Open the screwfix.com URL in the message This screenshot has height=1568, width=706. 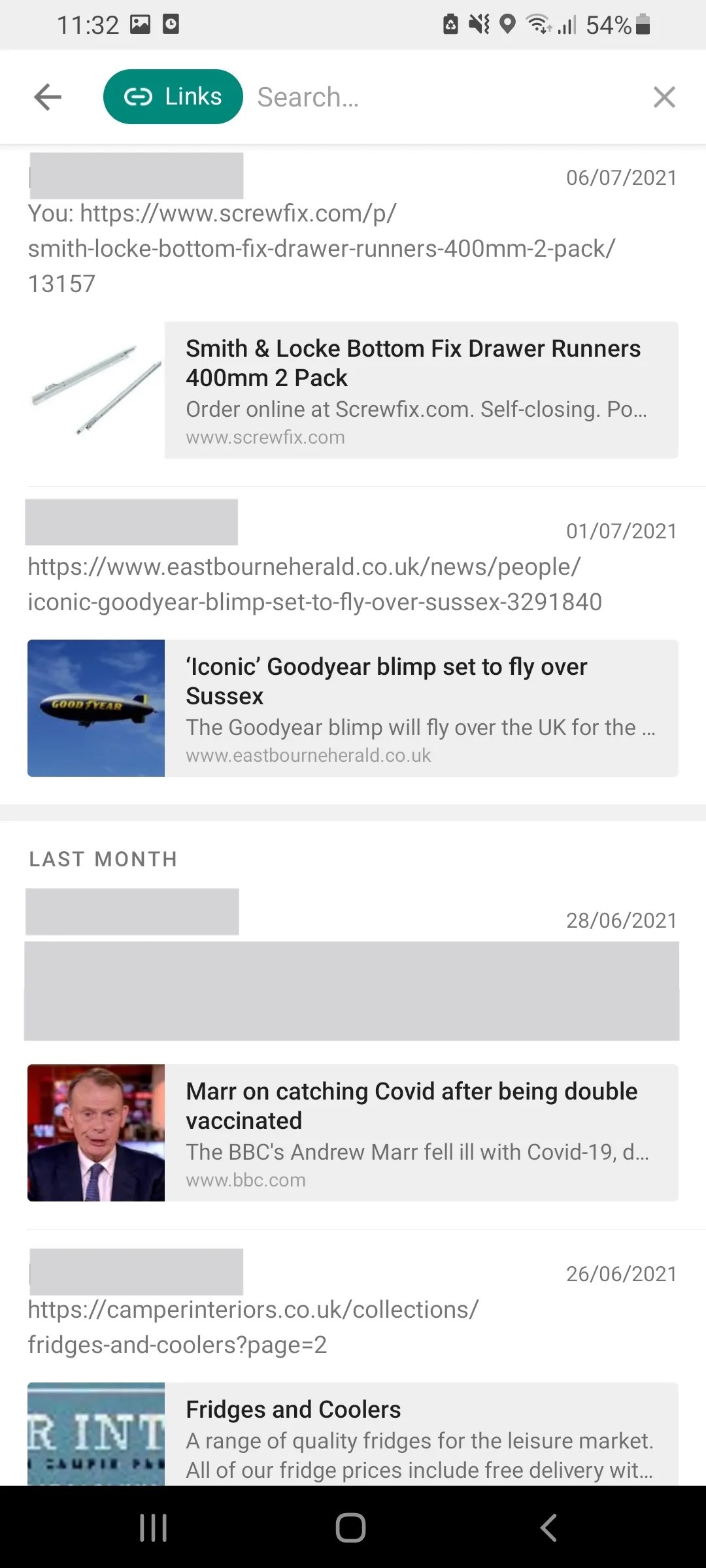320,248
